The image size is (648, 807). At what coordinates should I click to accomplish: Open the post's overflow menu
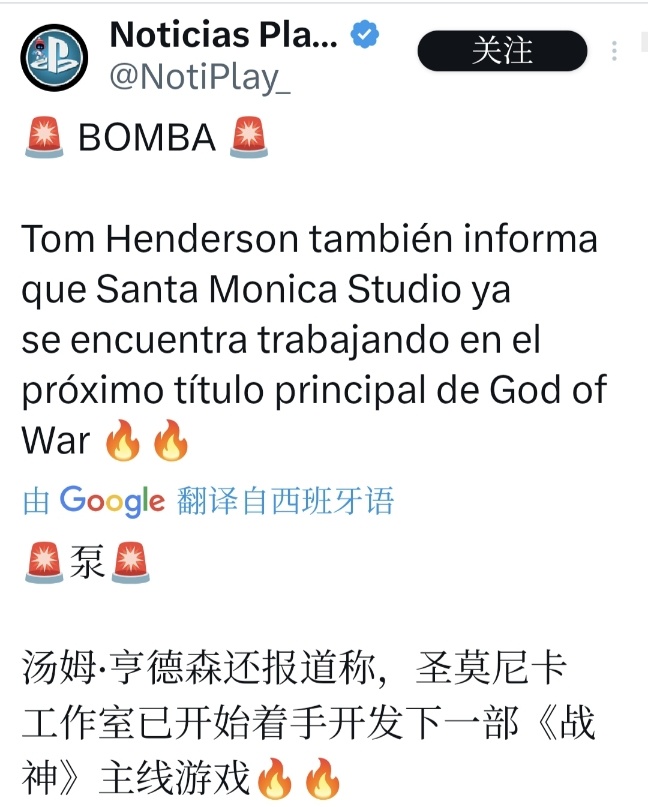(615, 51)
